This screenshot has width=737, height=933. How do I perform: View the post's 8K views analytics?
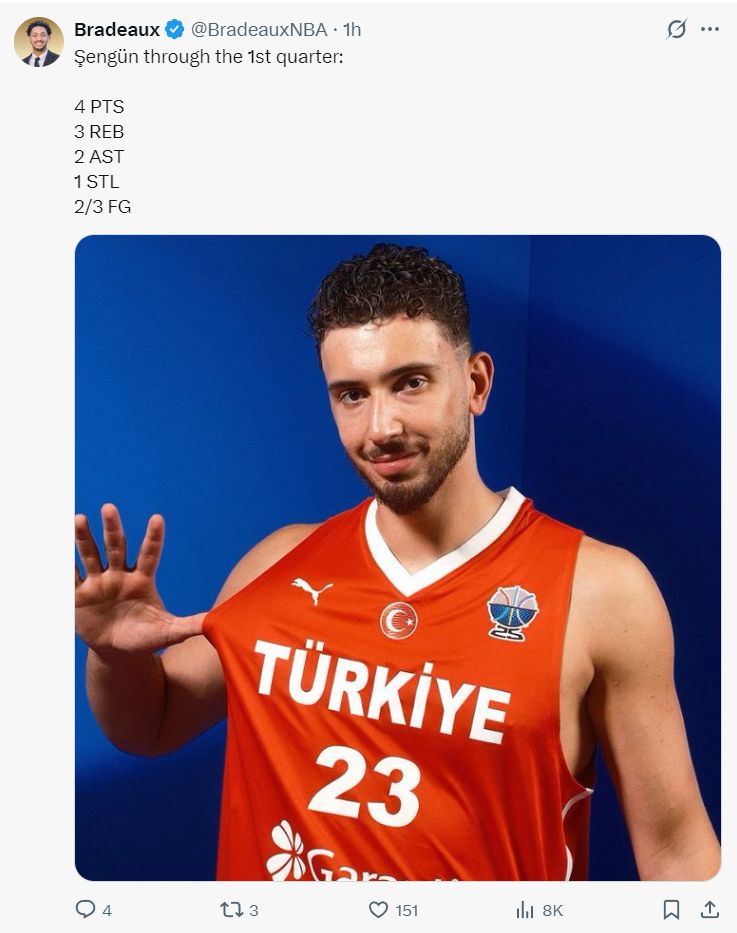[x=526, y=910]
